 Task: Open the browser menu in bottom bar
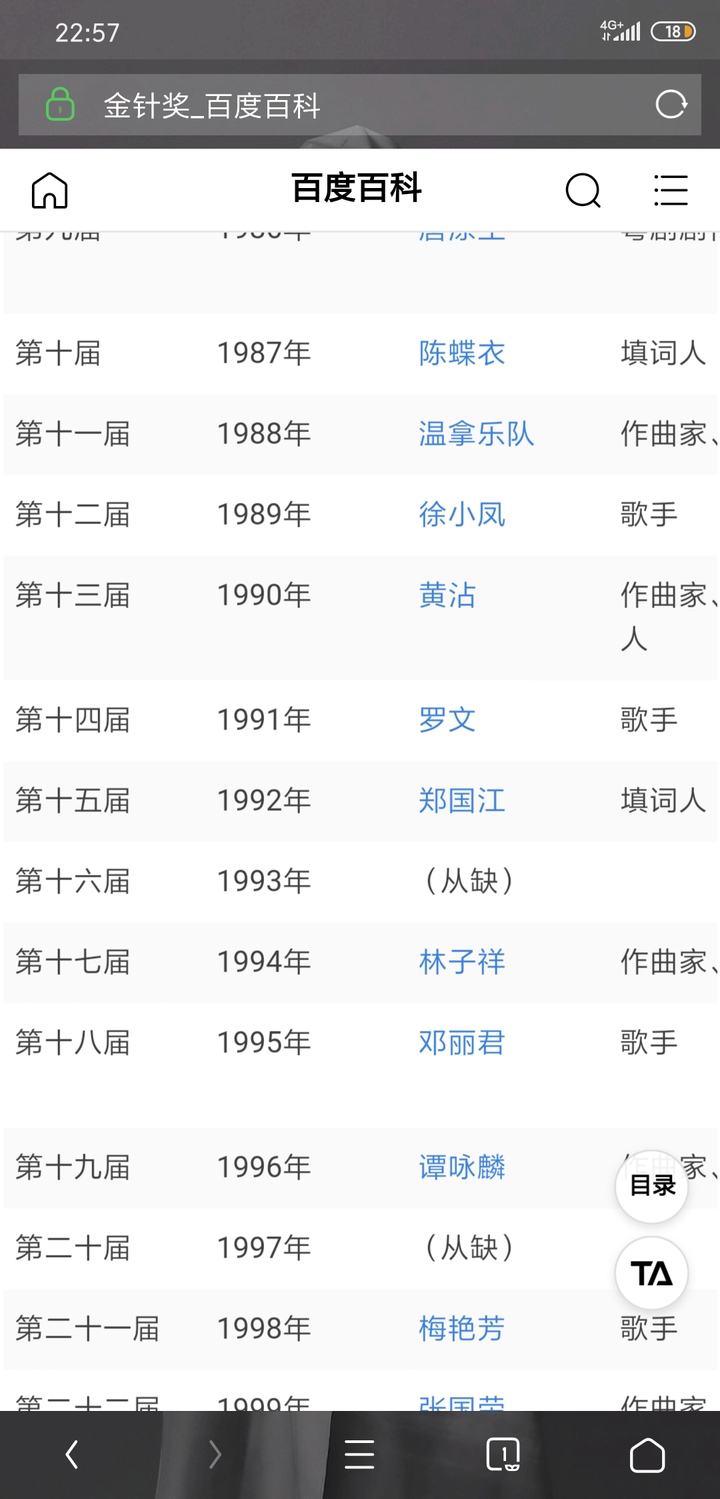359,1455
